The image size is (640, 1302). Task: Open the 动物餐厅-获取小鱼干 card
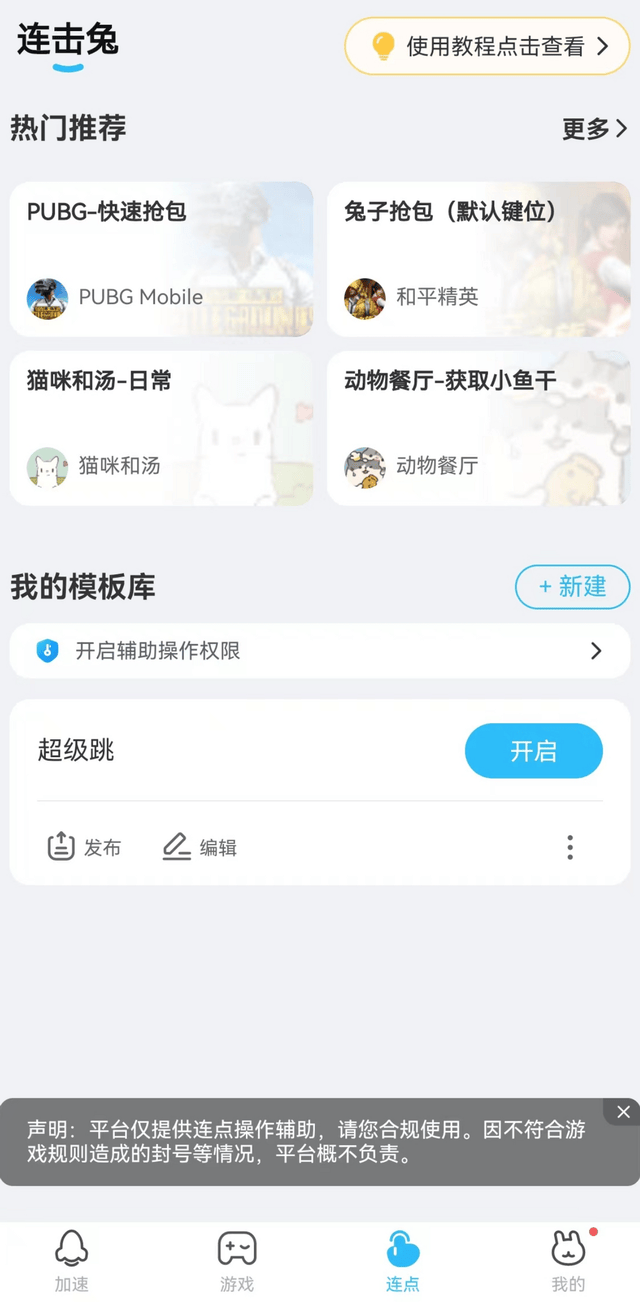click(478, 427)
